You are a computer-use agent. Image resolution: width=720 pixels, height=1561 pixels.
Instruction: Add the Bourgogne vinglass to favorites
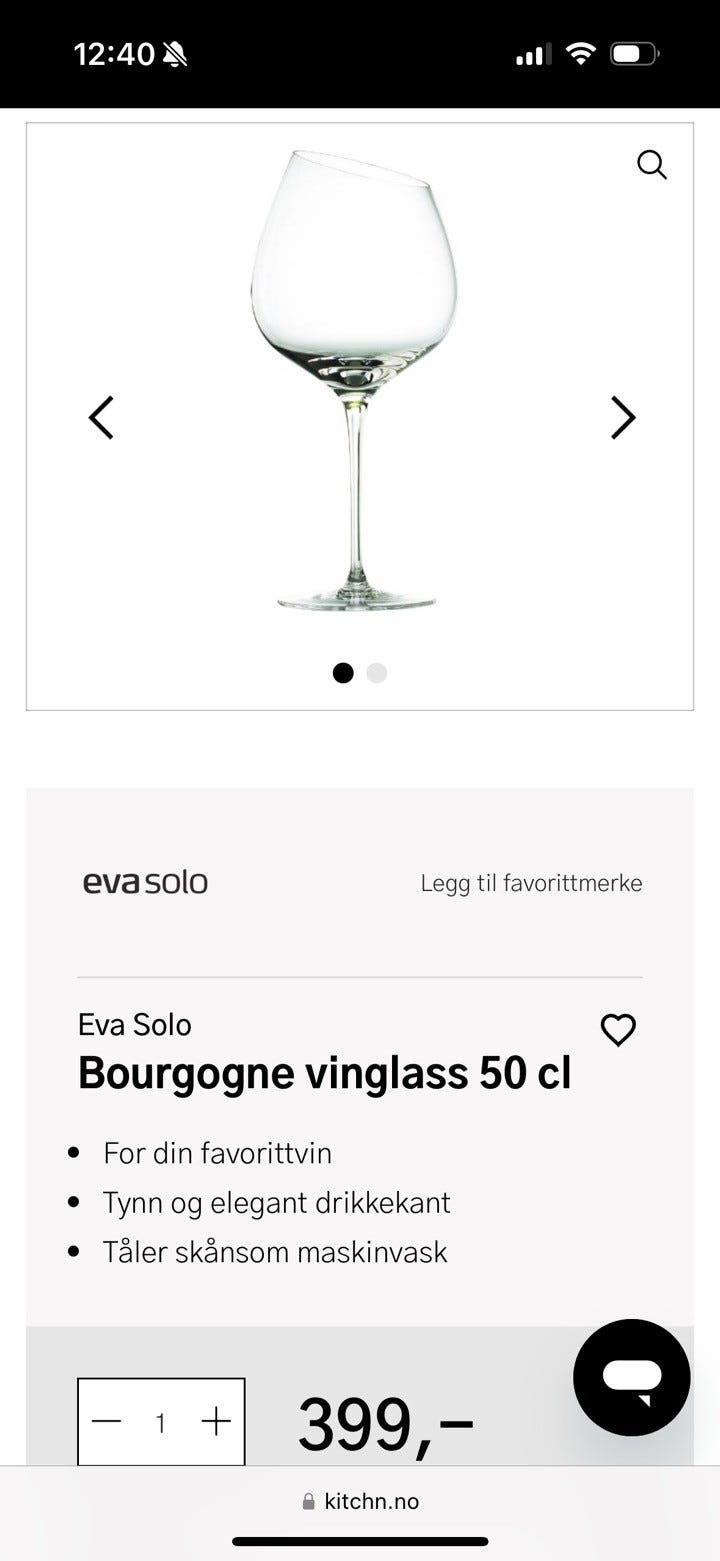click(618, 1030)
